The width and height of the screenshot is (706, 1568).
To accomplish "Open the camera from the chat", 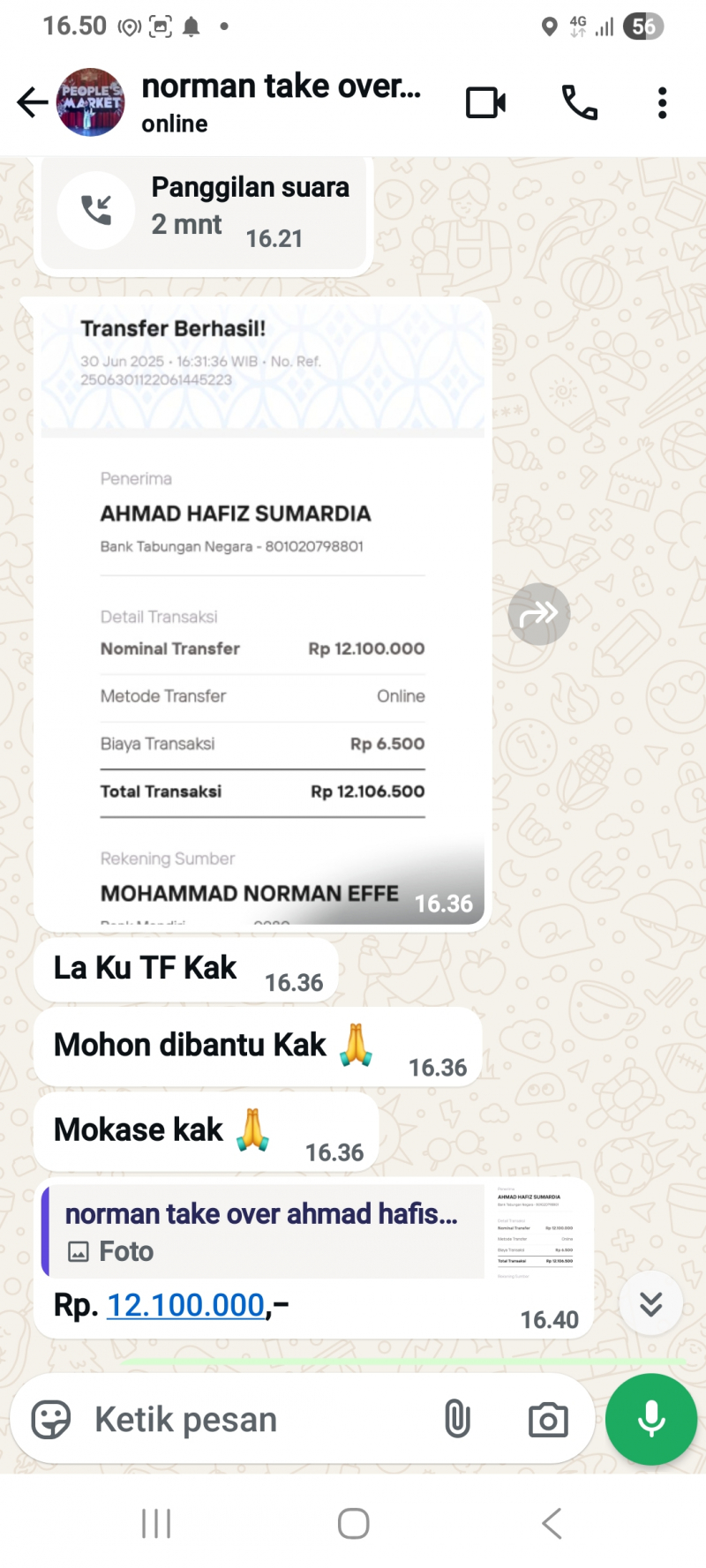I will (548, 1420).
